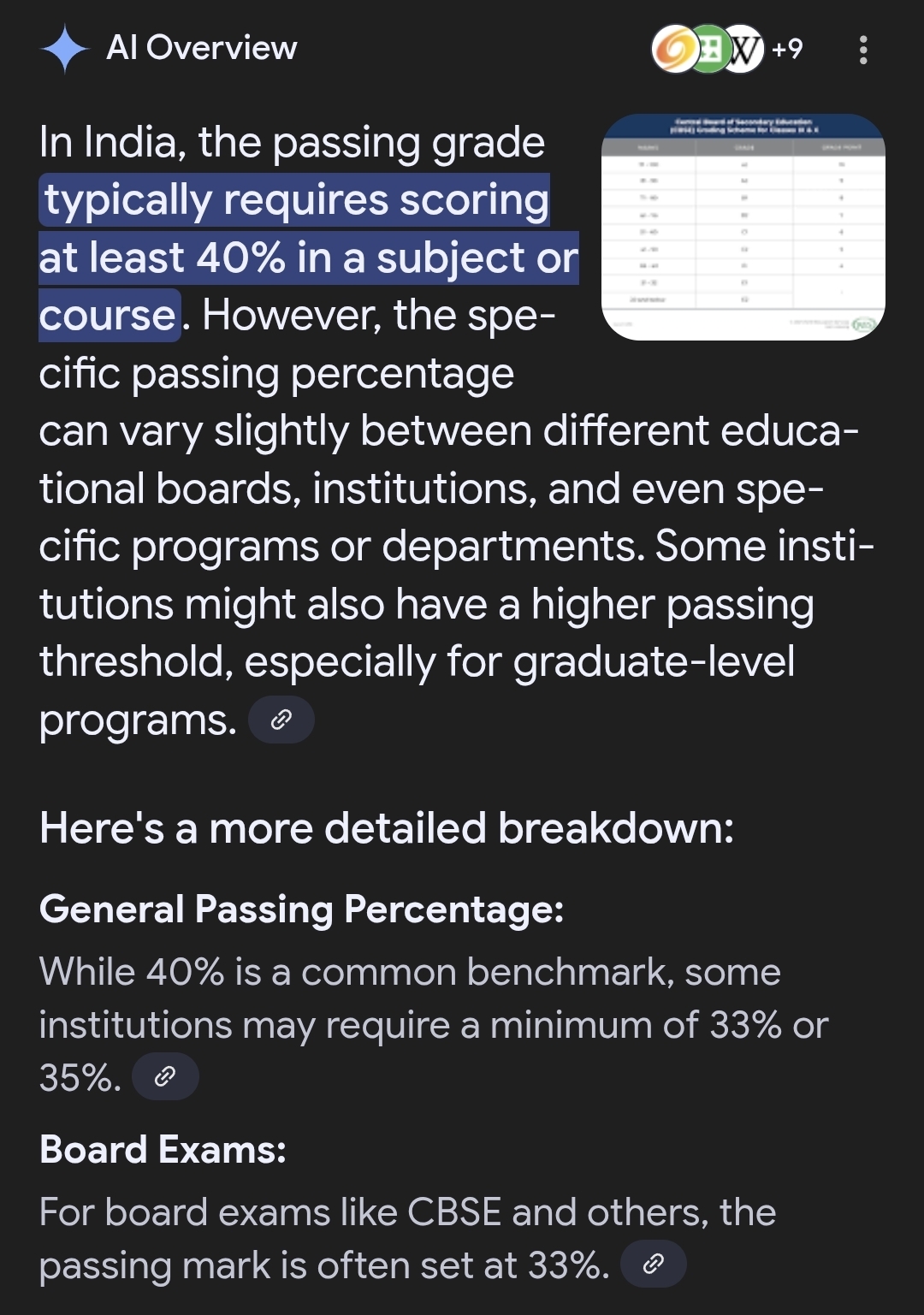Open the AI Overview overflow menu
Viewport: 924px width, 1315px height.
[x=862, y=50]
